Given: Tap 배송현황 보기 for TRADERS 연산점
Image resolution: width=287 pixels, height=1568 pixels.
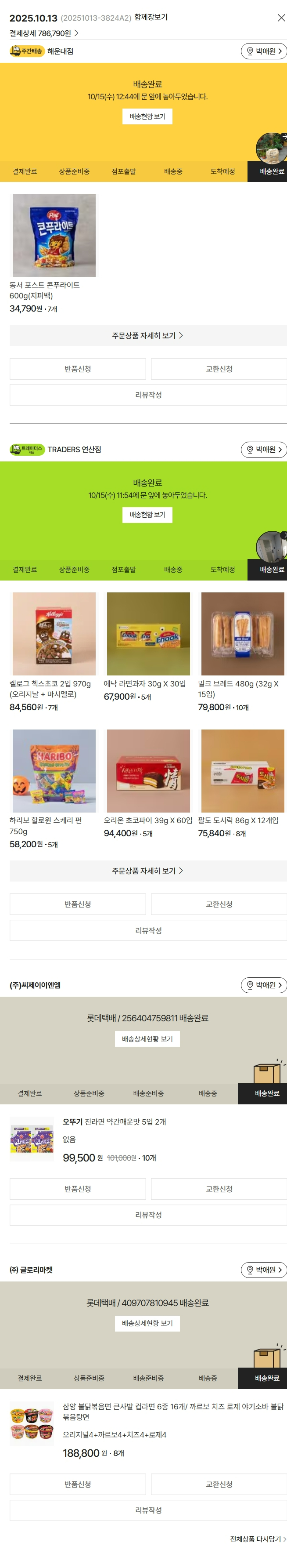Looking at the screenshot, I should [x=147, y=514].
